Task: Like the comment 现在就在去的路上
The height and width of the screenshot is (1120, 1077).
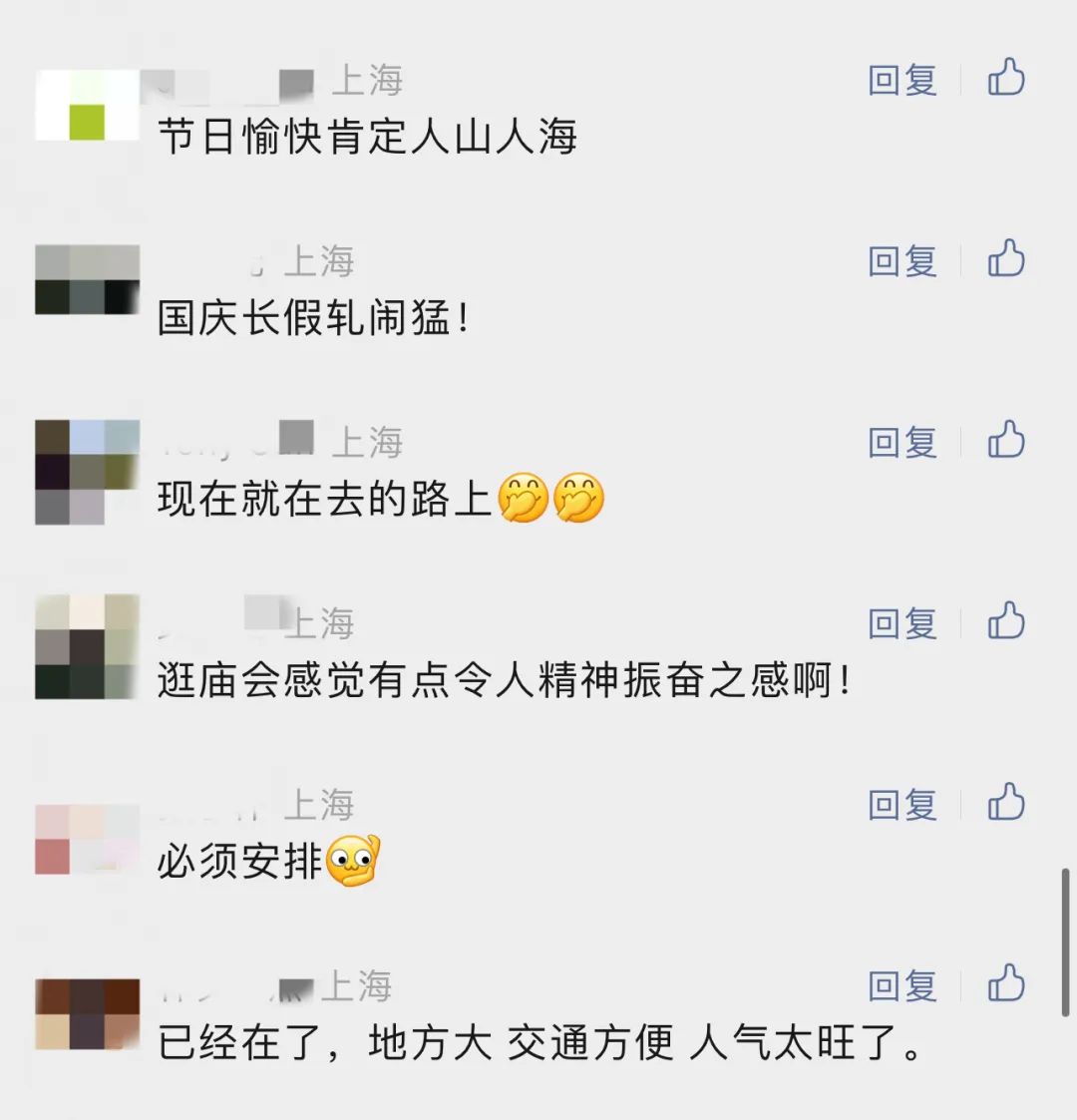Action: [1006, 440]
